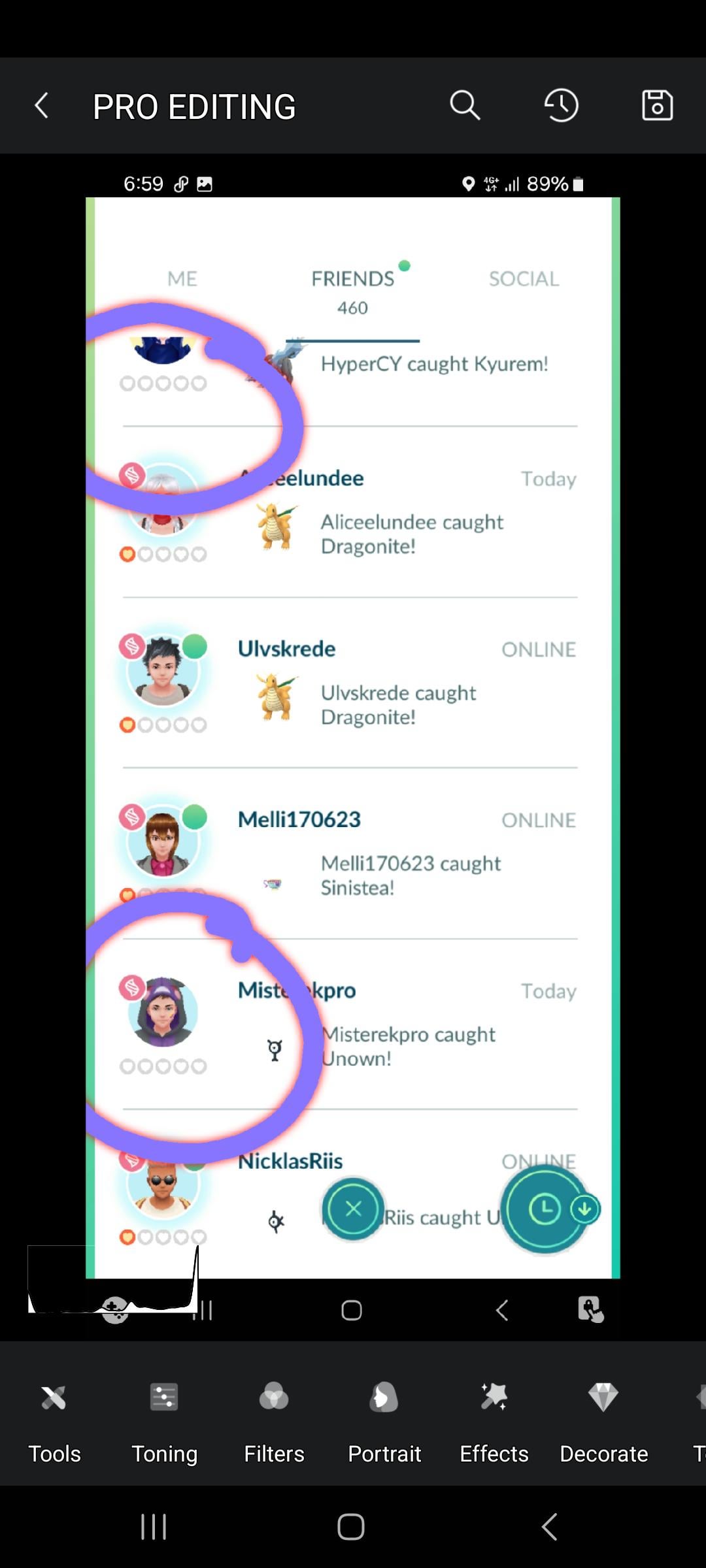The width and height of the screenshot is (706, 1568).
Task: Select the Filters tool
Action: click(x=274, y=1419)
